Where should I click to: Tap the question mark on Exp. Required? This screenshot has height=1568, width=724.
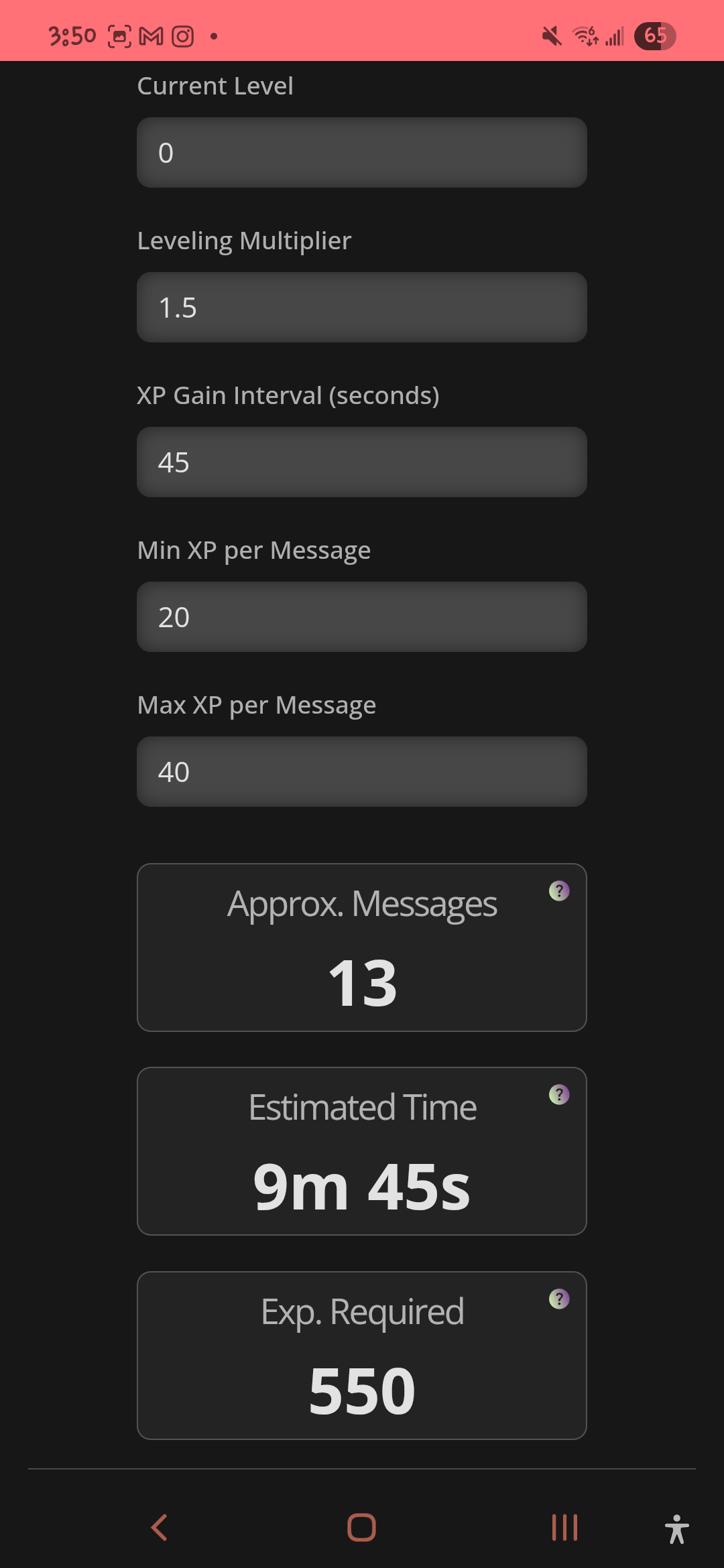559,1299
